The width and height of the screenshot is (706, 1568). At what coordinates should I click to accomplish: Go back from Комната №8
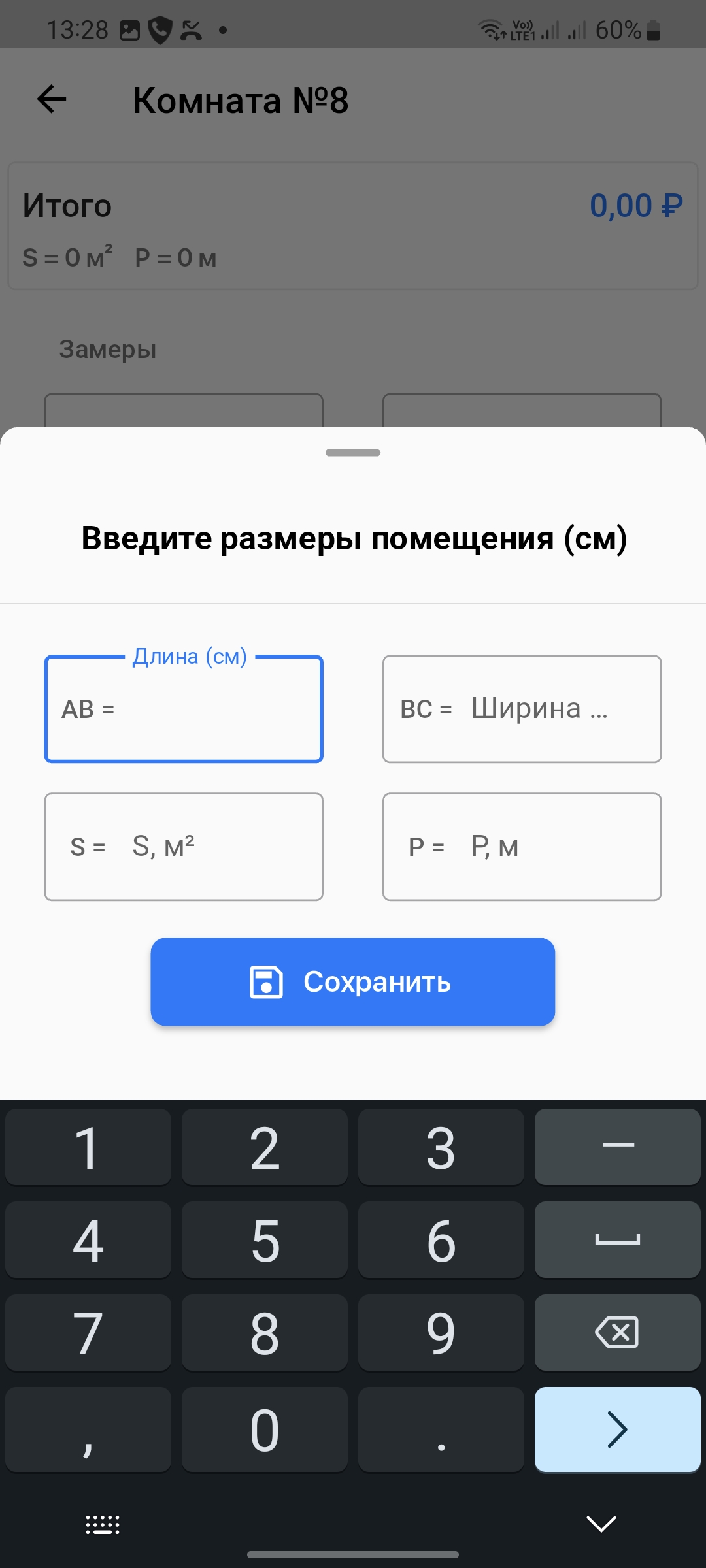point(52,100)
